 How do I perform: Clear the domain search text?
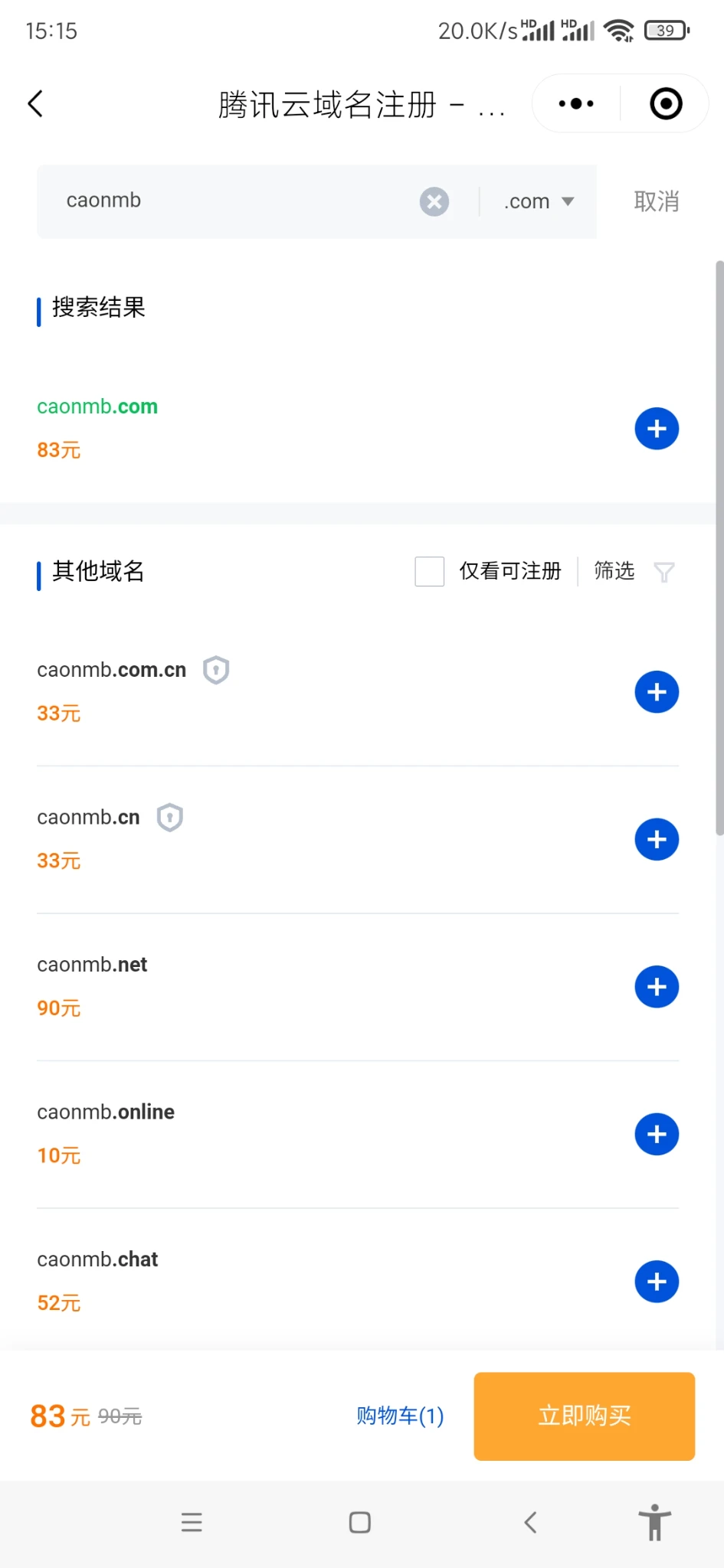coord(434,201)
